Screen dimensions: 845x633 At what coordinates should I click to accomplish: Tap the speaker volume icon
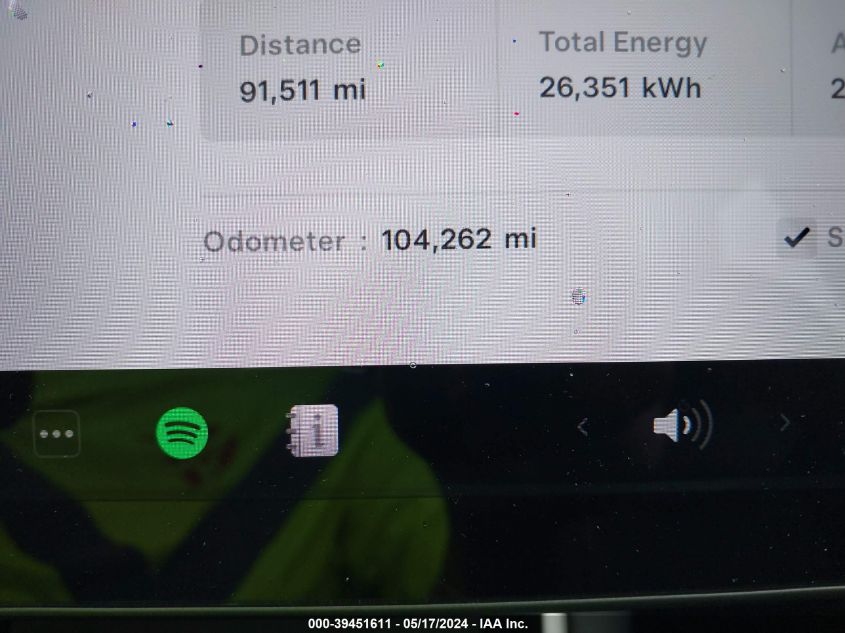pos(680,426)
